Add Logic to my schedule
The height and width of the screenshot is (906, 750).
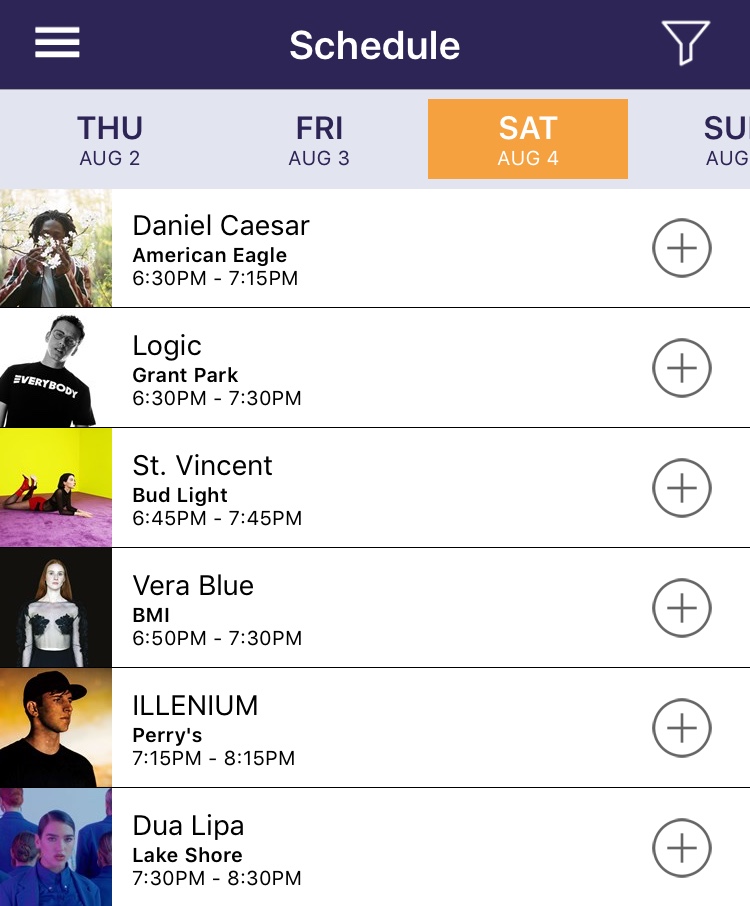[681, 368]
